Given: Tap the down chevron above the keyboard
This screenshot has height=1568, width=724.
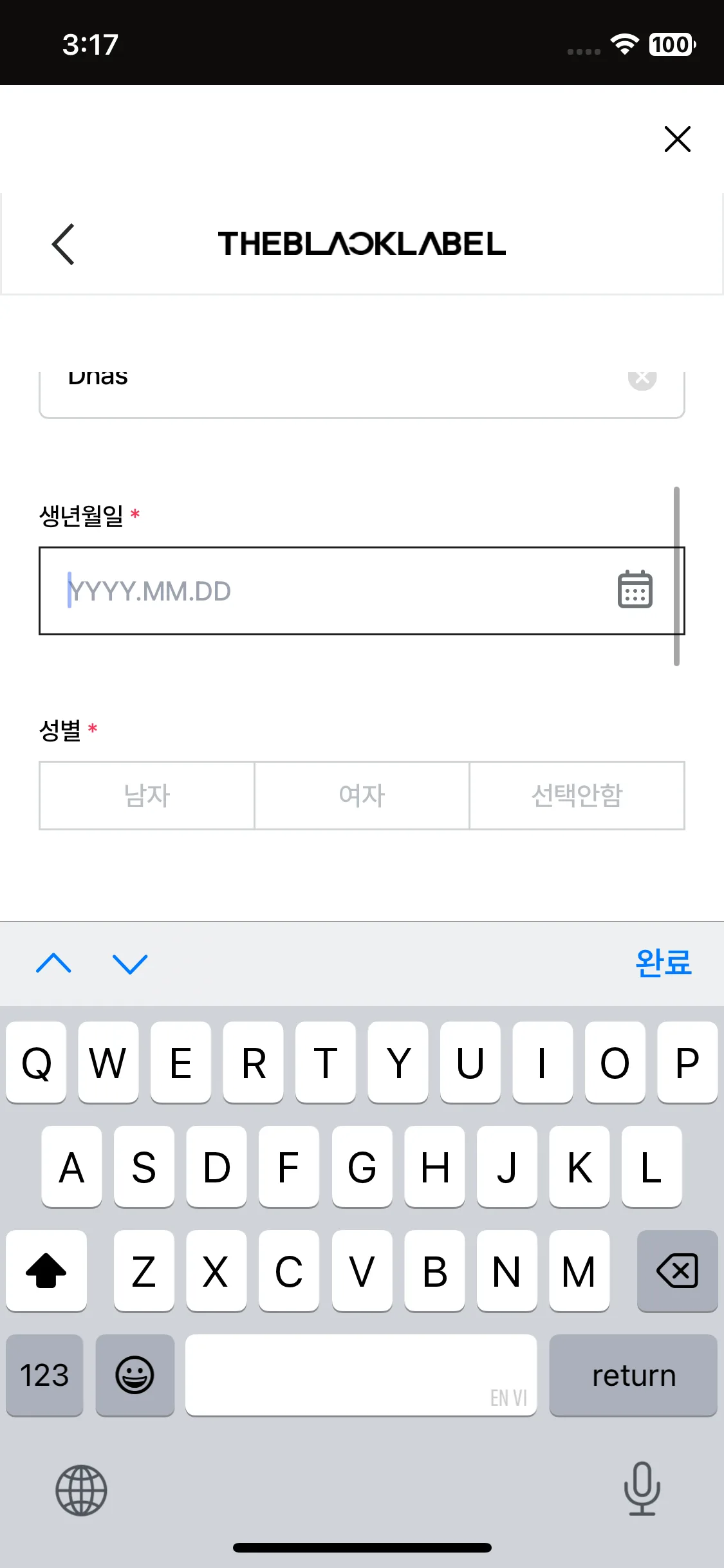Looking at the screenshot, I should [x=130, y=964].
